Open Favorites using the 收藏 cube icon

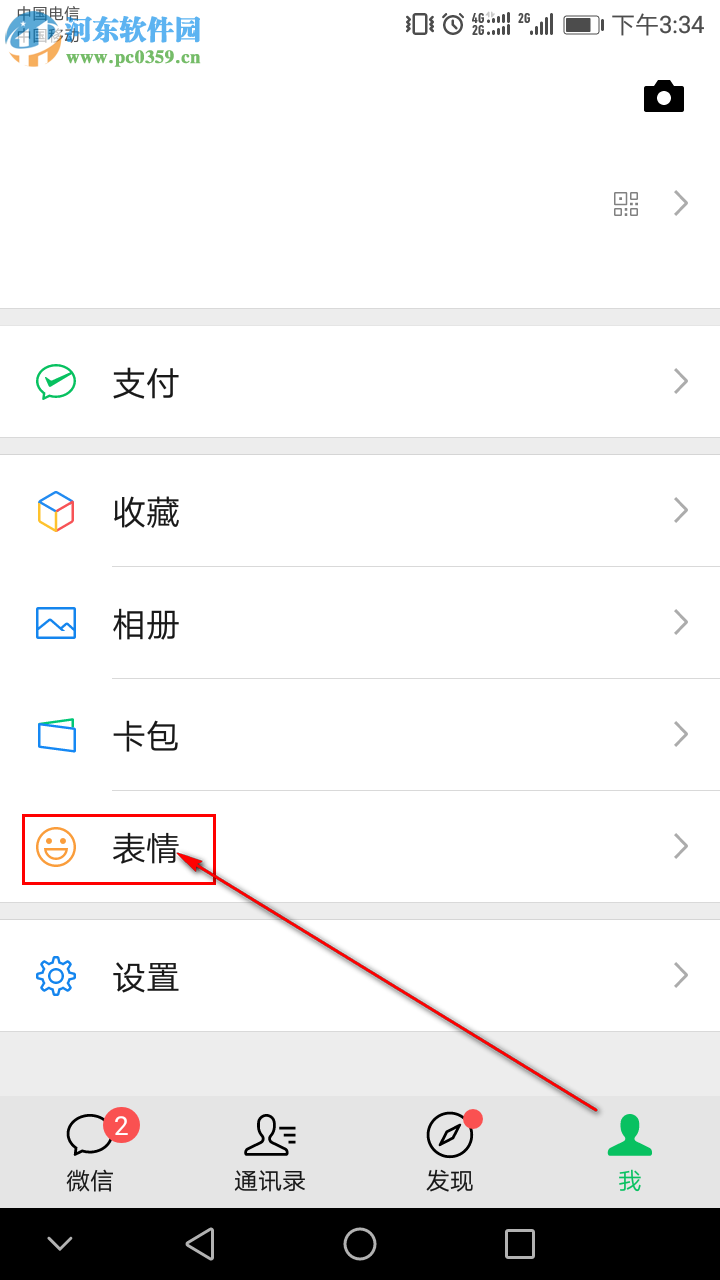[x=57, y=512]
